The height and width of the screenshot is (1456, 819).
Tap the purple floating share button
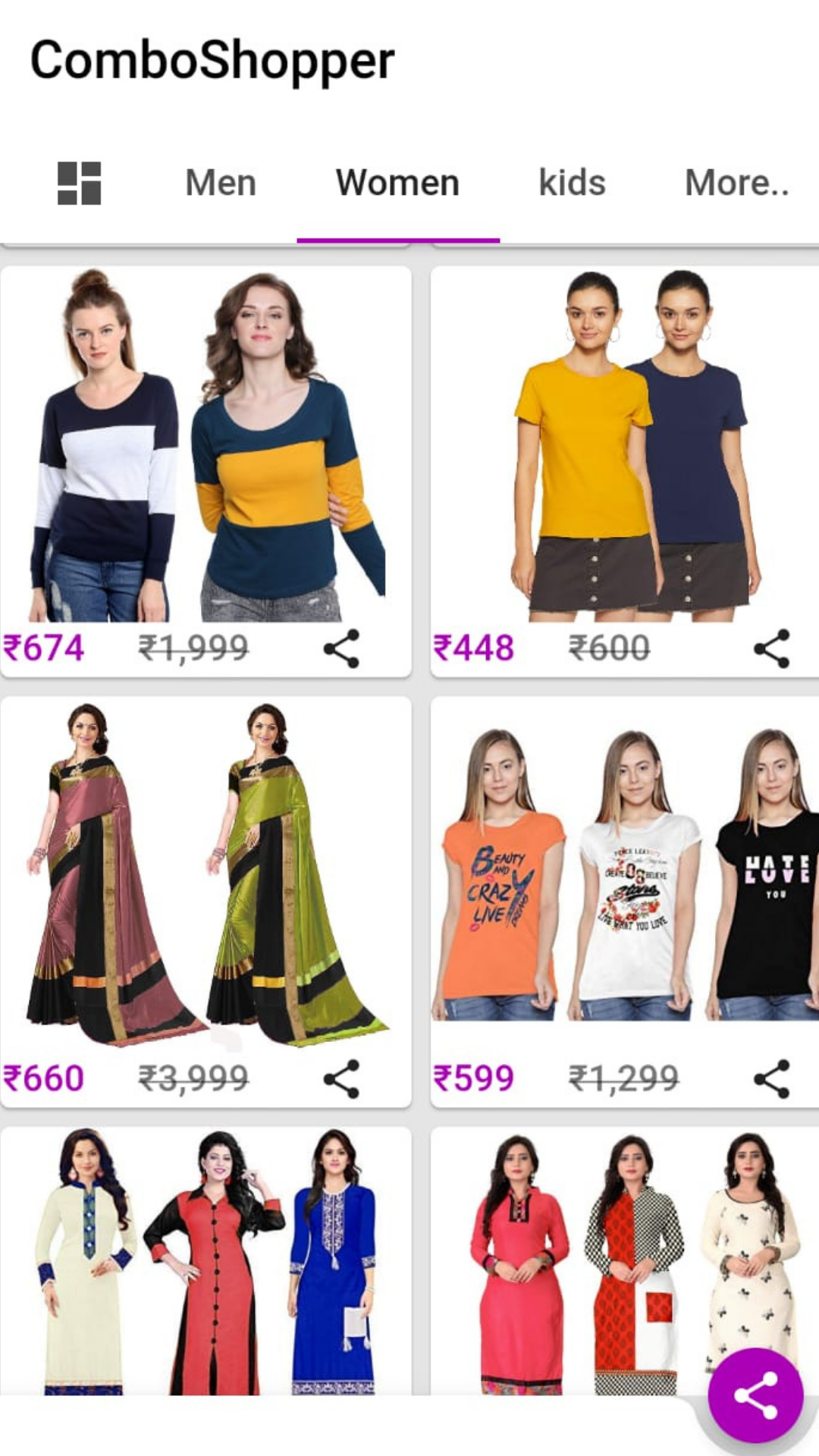pos(755,1395)
